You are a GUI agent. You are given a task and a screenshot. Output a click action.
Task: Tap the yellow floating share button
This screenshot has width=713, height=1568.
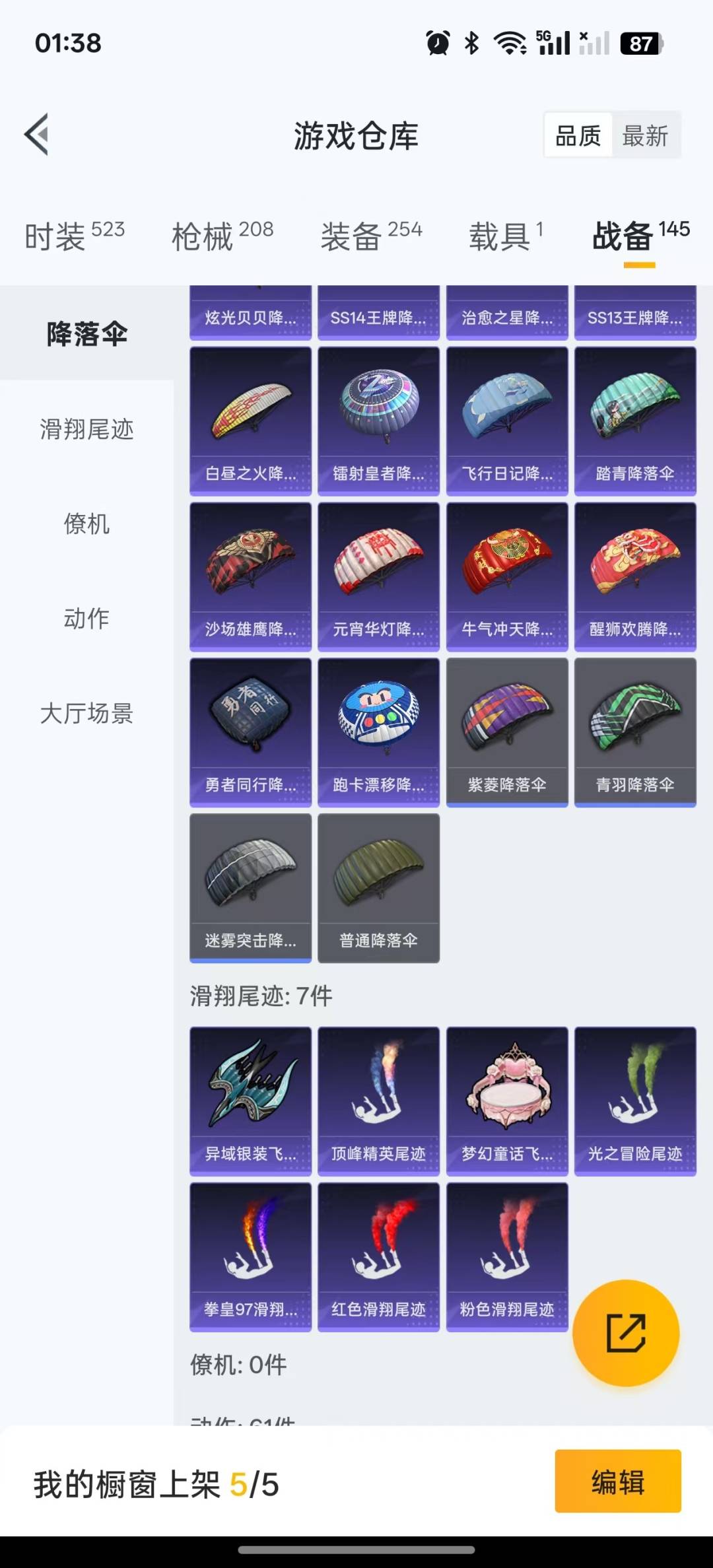[x=626, y=1333]
